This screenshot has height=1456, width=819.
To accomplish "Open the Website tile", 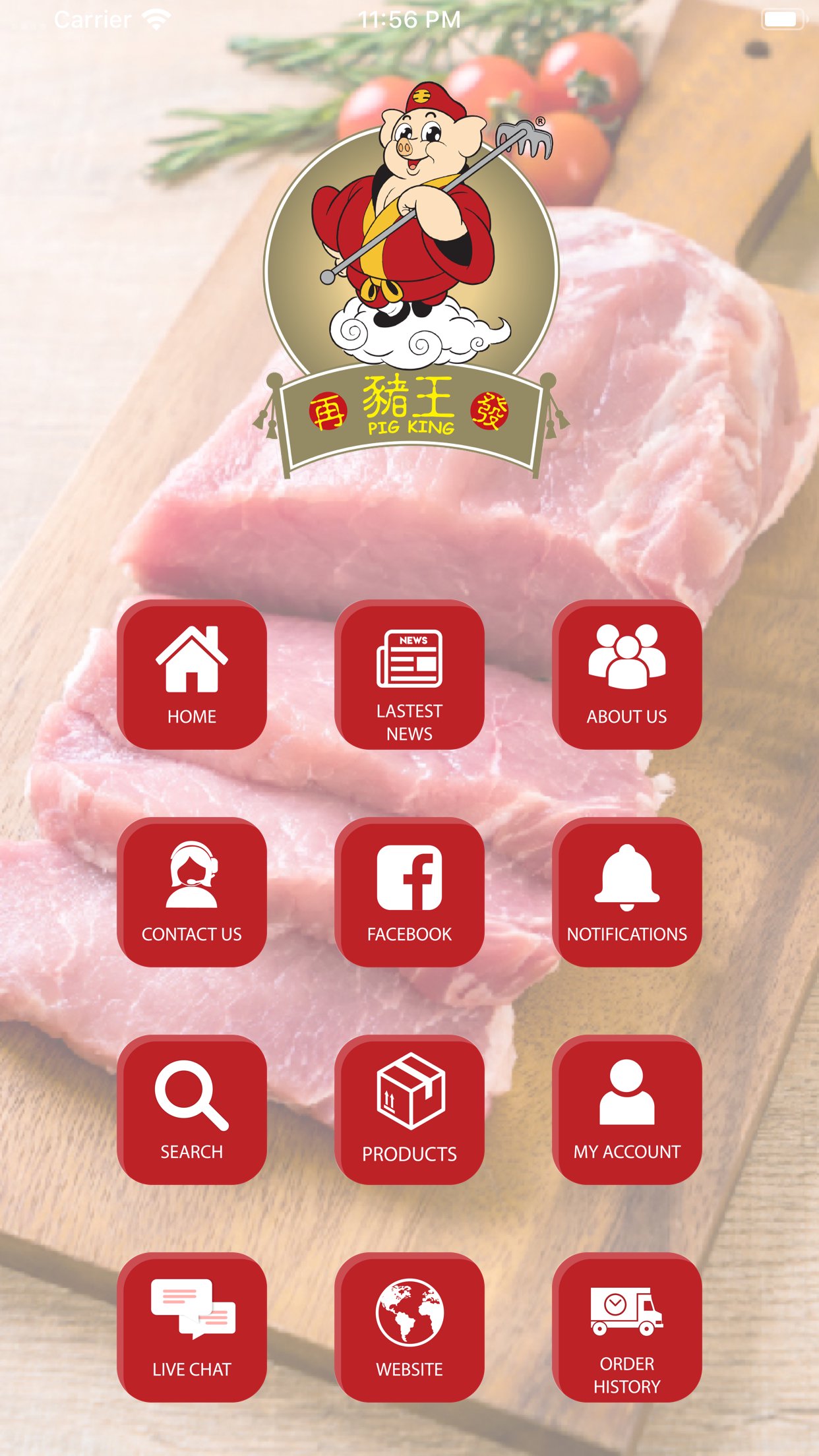I will 409,1327.
